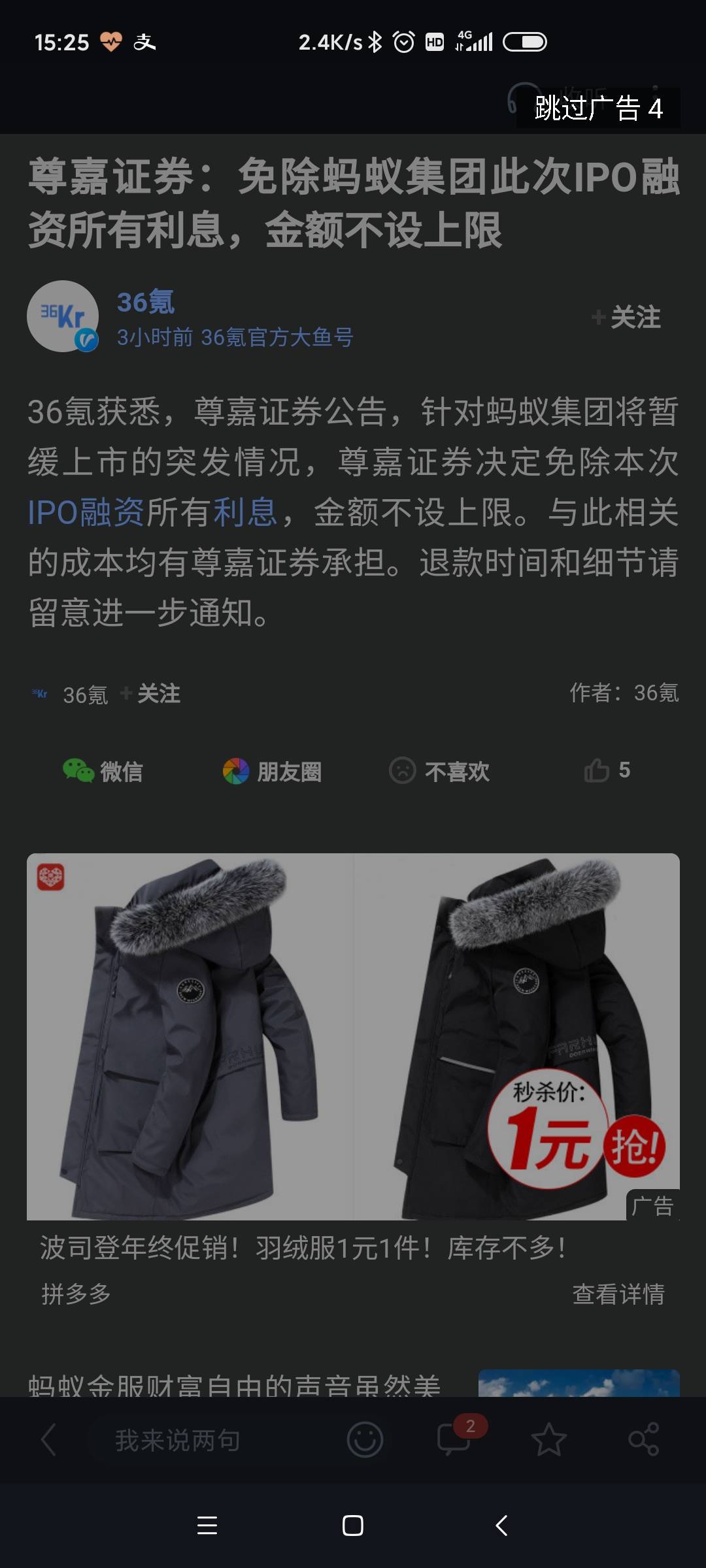This screenshot has width=706, height=1568.
Task: Go to the system home screen
Action: pyautogui.click(x=353, y=1526)
